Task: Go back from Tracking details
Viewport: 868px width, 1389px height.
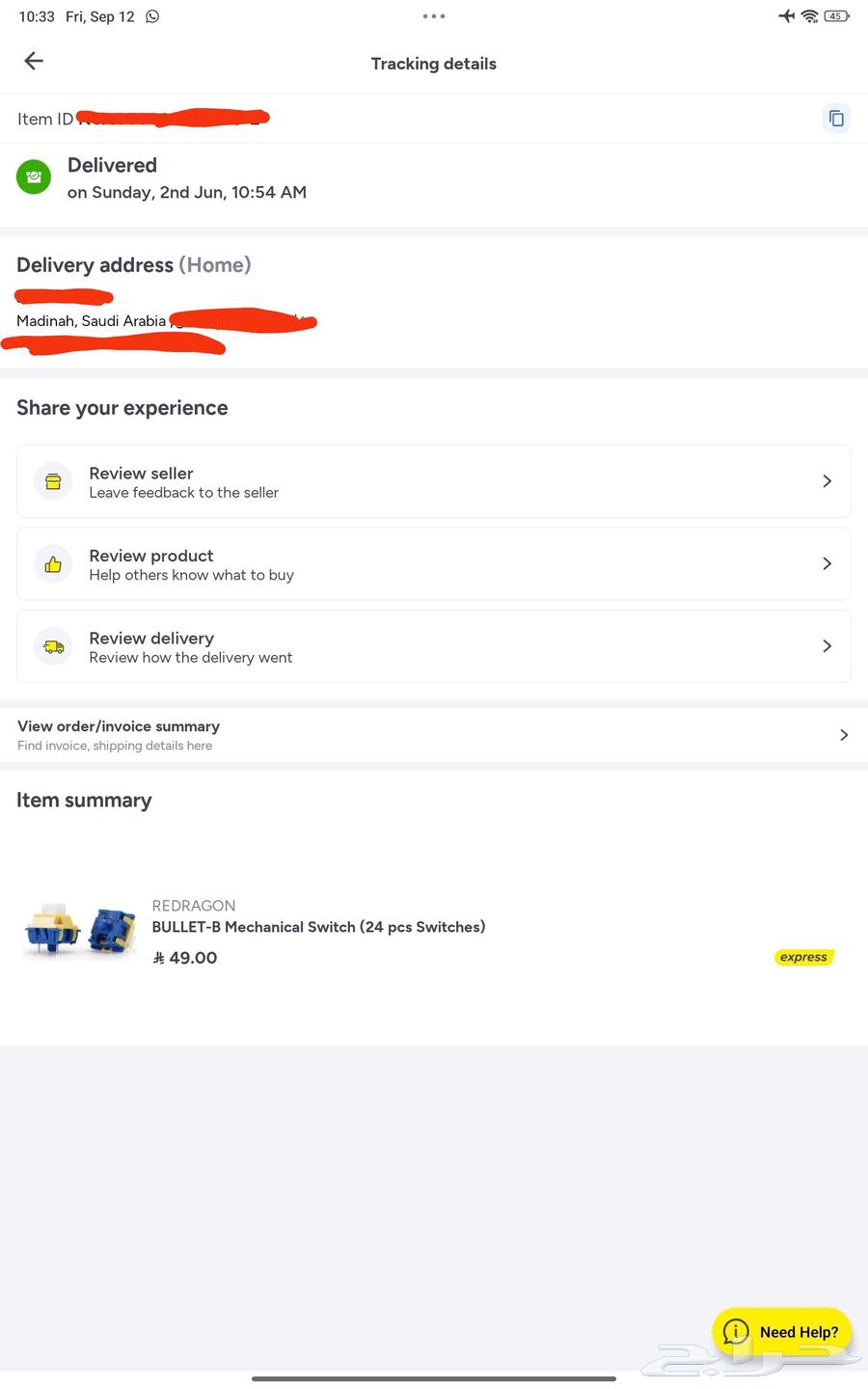Action: 34,62
